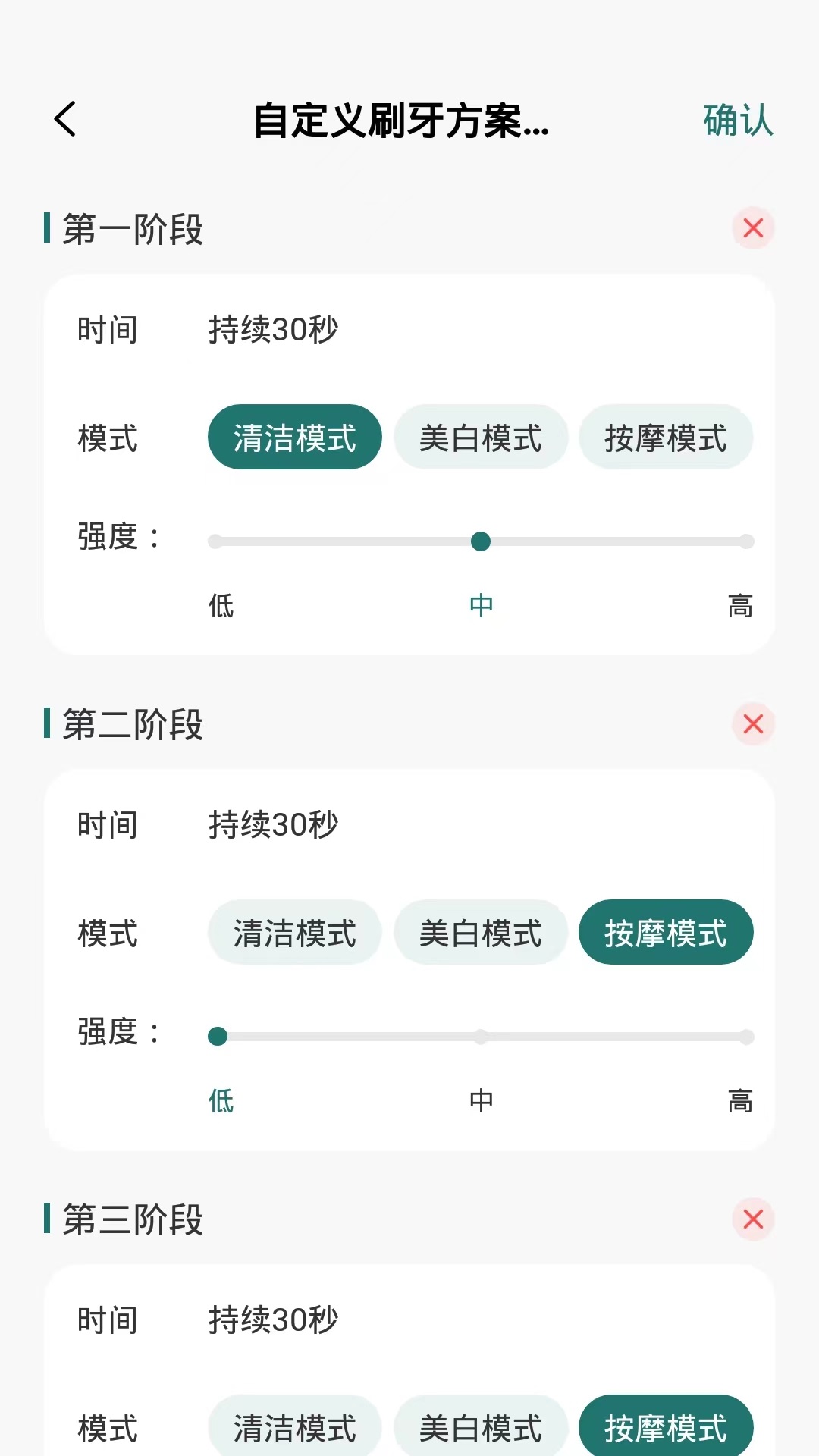
Task: Tap the 按摩模式 chip in 第三阶段
Action: tap(666, 1429)
